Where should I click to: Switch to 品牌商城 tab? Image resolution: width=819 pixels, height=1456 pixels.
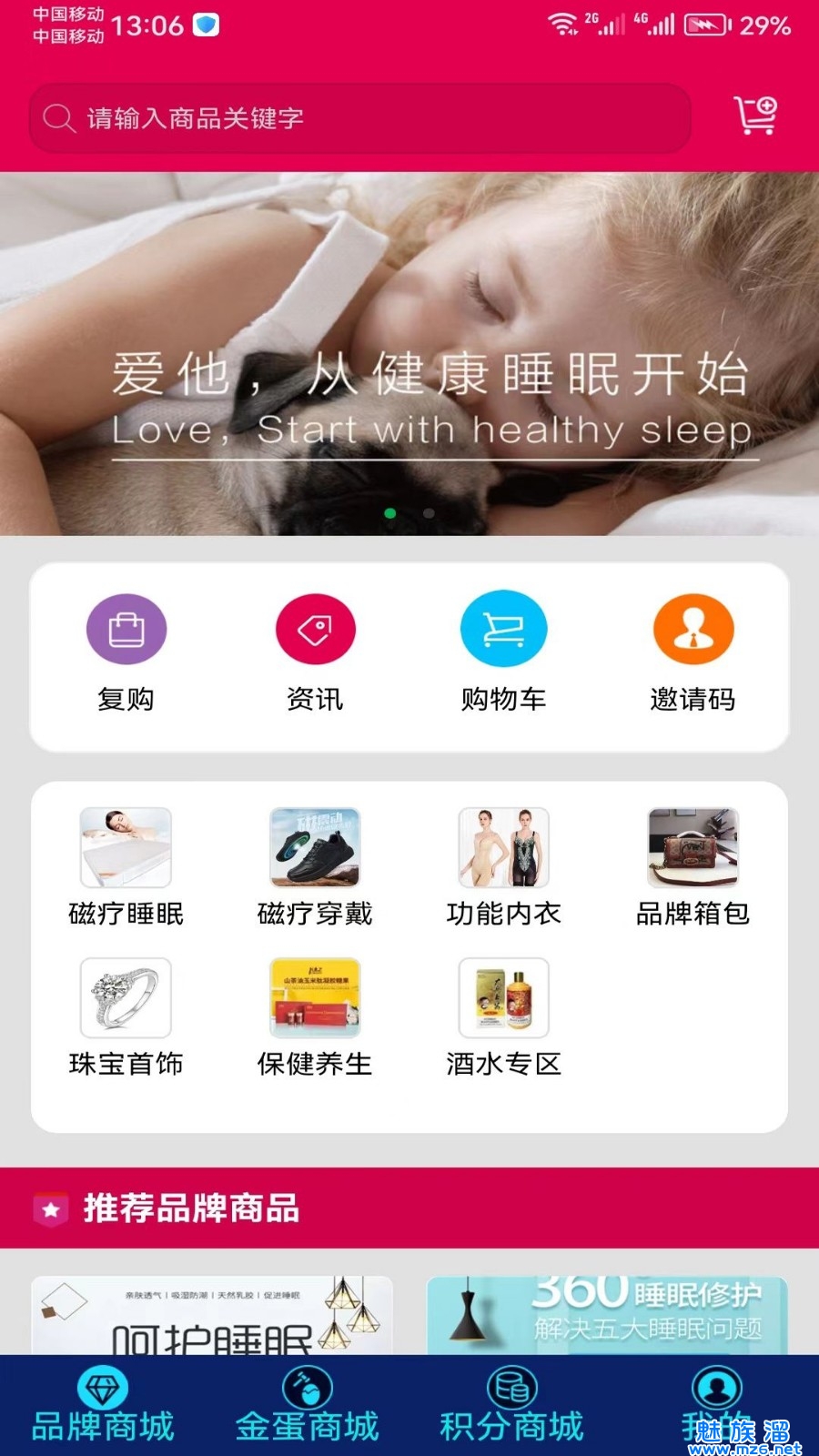pos(103,1406)
